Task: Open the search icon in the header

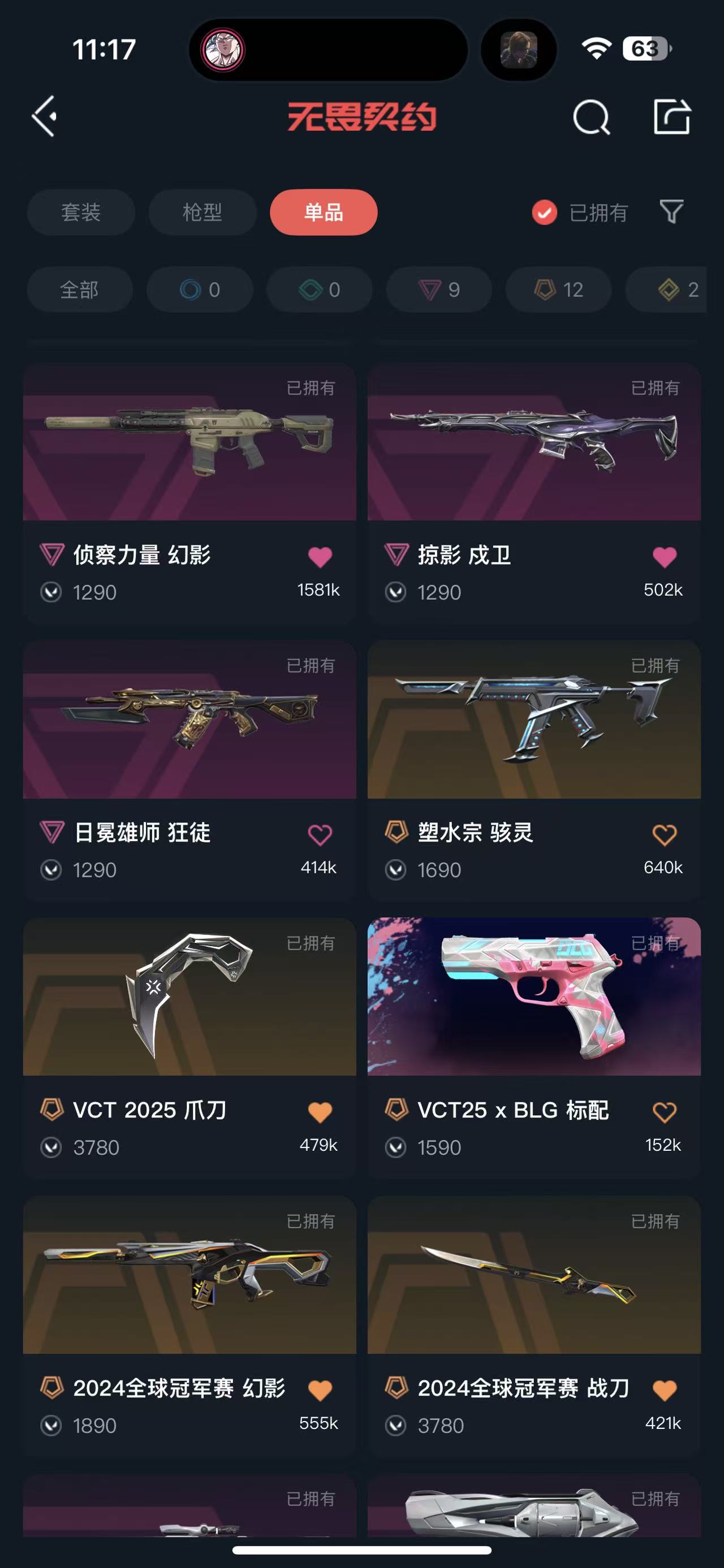Action: (591, 116)
